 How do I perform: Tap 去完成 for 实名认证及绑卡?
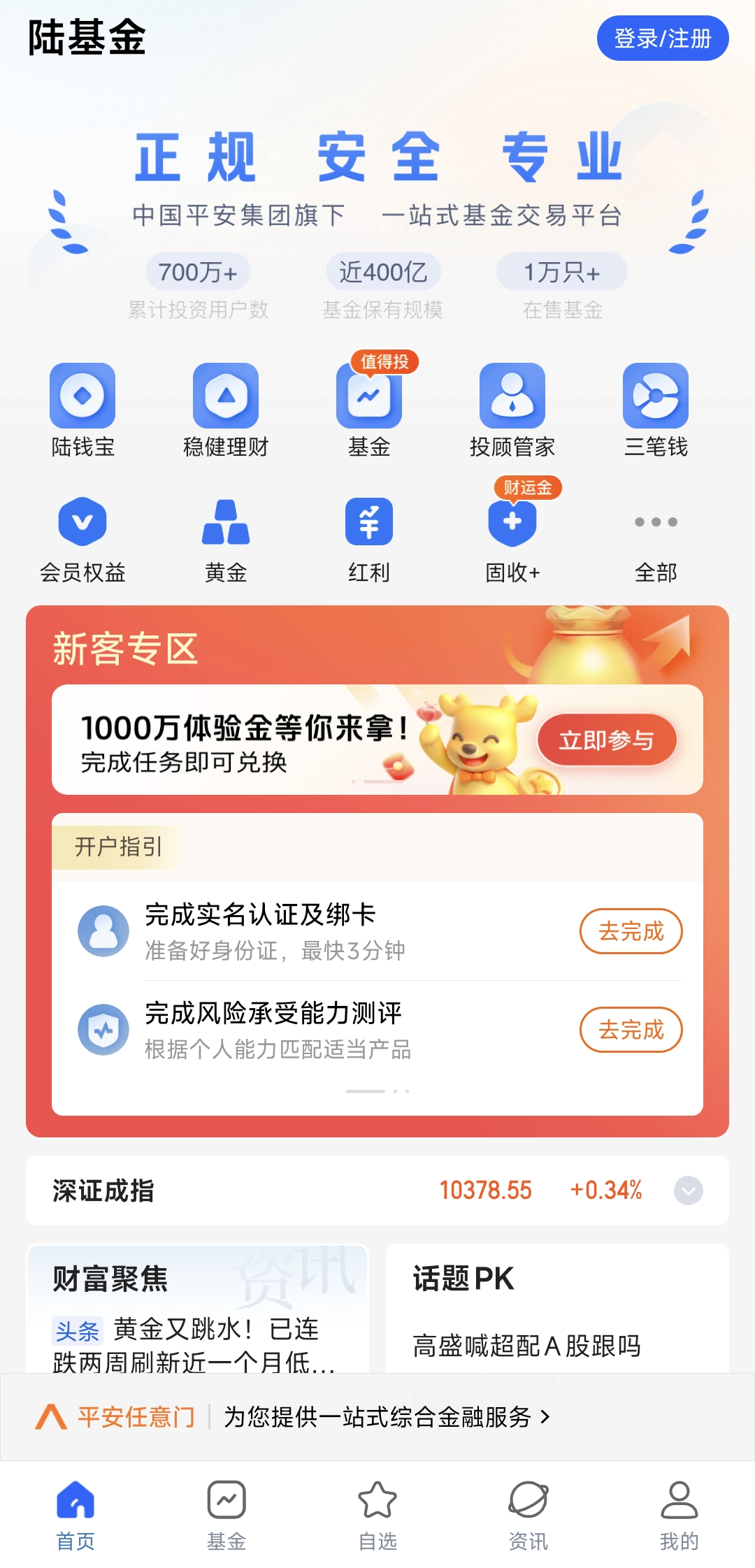pyautogui.click(x=631, y=931)
